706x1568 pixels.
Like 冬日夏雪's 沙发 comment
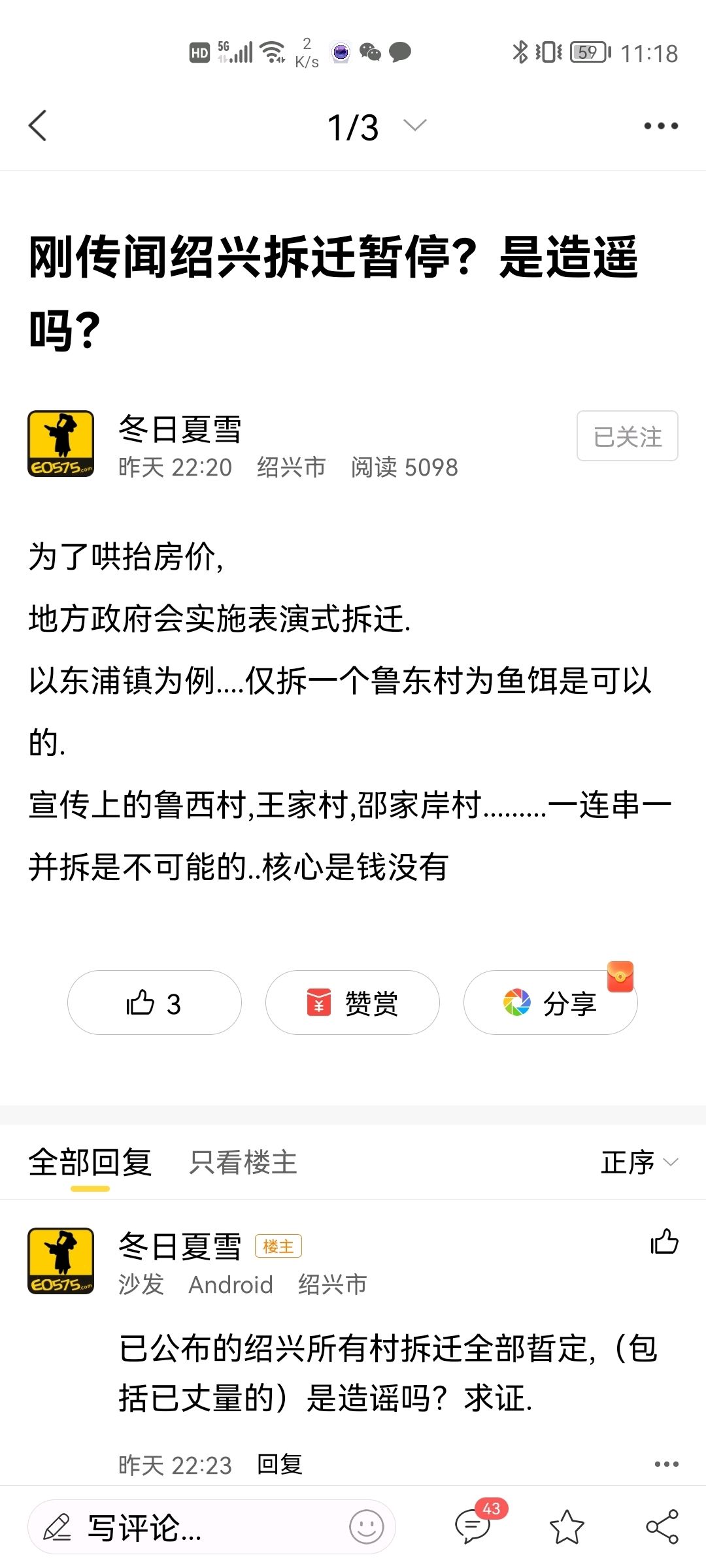click(x=664, y=1241)
